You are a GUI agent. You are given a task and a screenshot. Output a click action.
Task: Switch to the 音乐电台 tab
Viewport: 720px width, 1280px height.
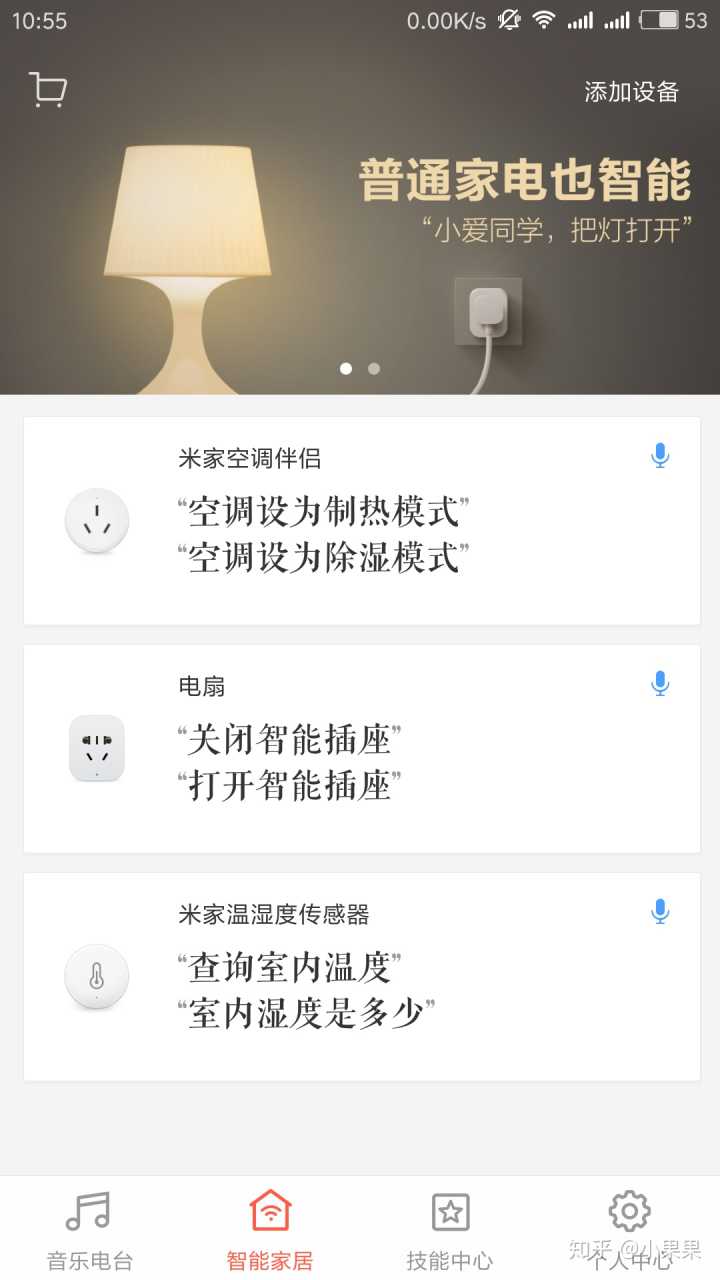(x=90, y=1229)
